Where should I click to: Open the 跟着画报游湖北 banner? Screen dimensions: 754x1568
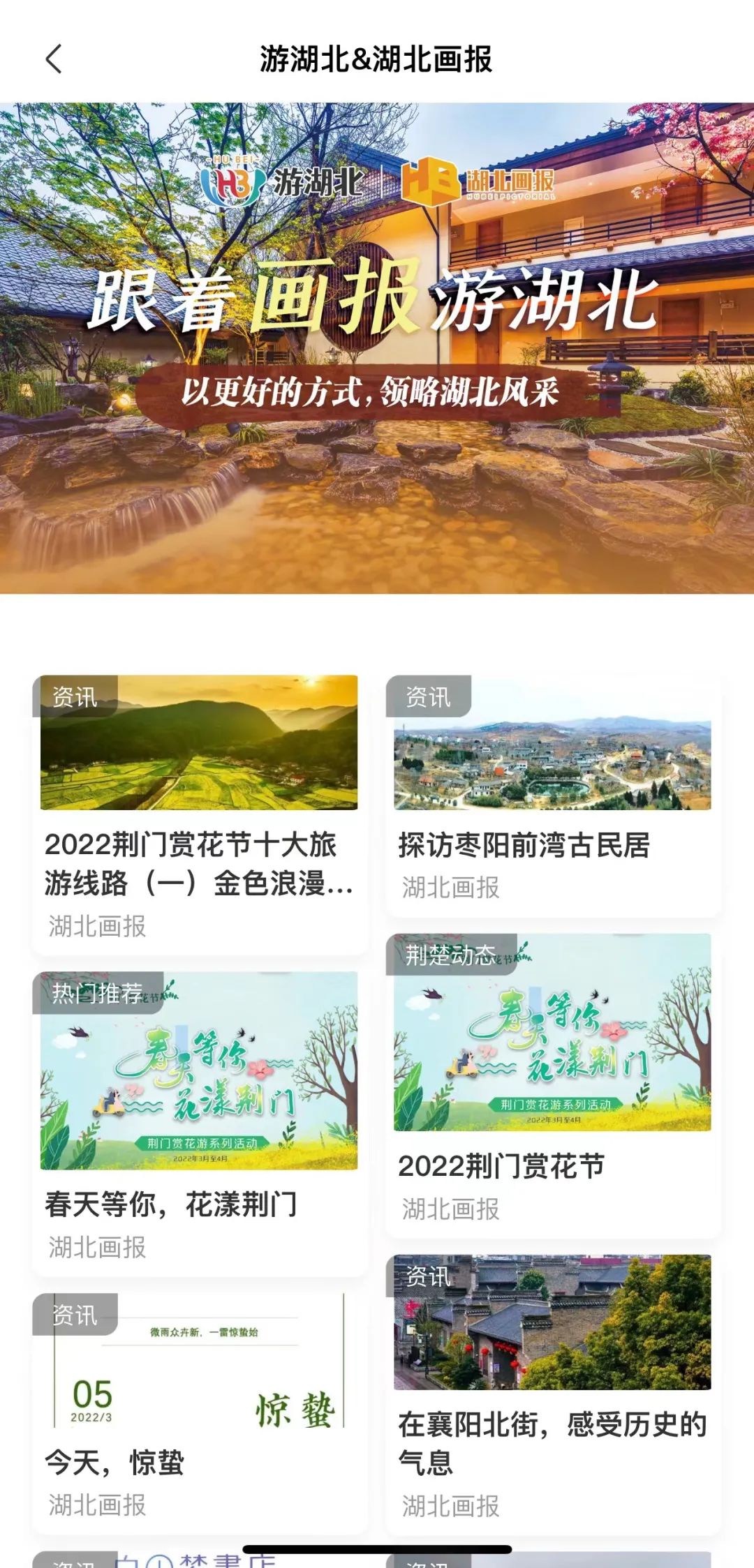coord(377,348)
